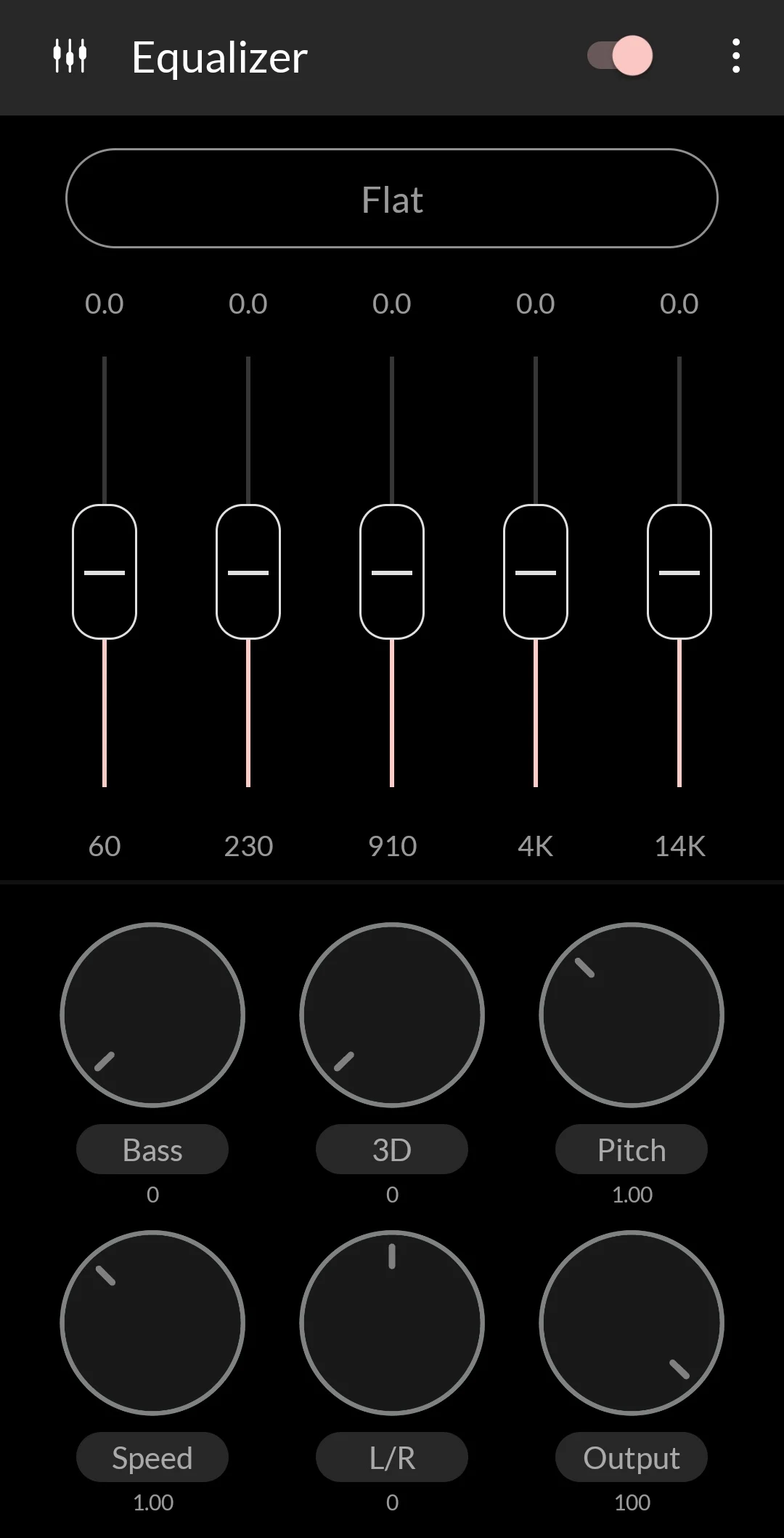Viewport: 784px width, 1538px height.
Task: Open the three-dot overflow menu
Action: [x=736, y=56]
